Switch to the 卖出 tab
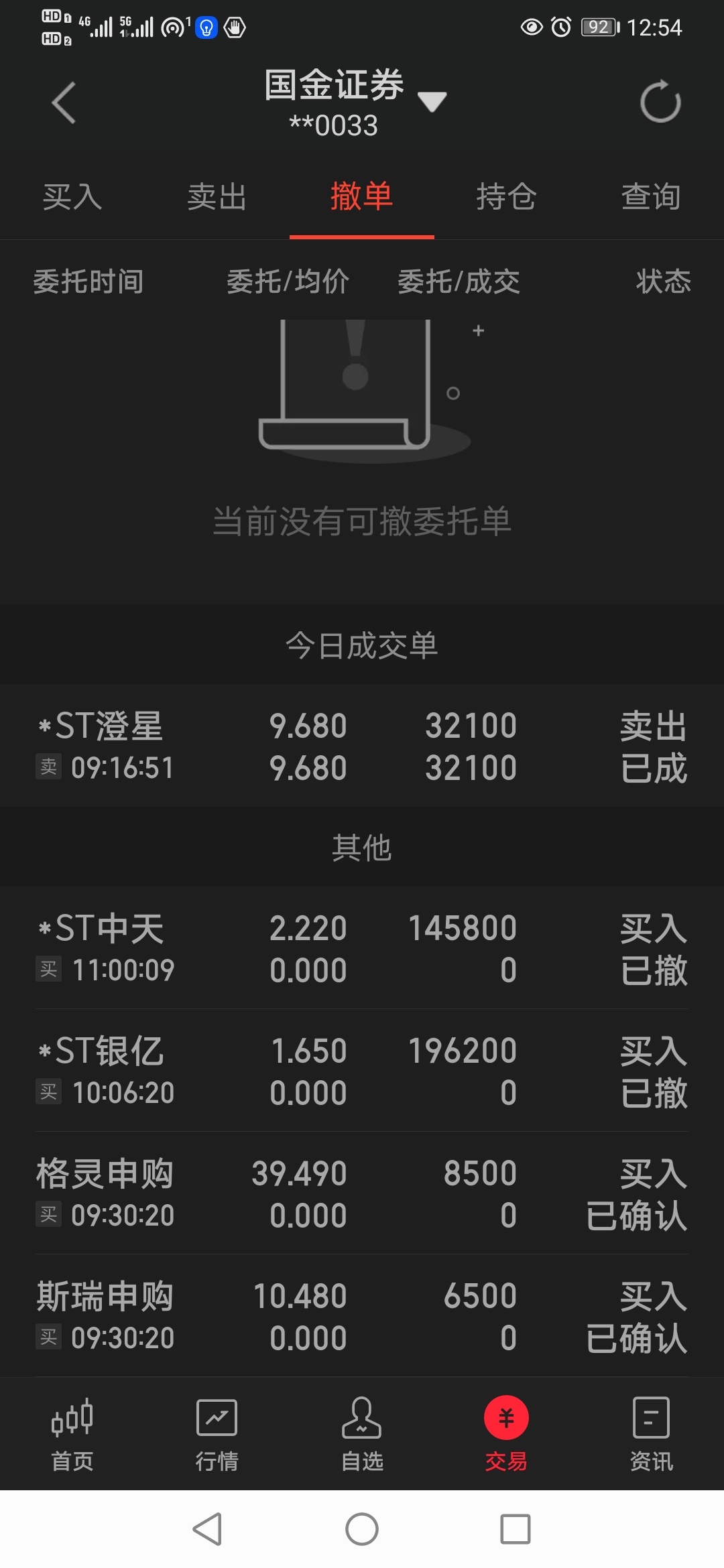Image resolution: width=724 pixels, height=1568 pixels. pos(217,197)
